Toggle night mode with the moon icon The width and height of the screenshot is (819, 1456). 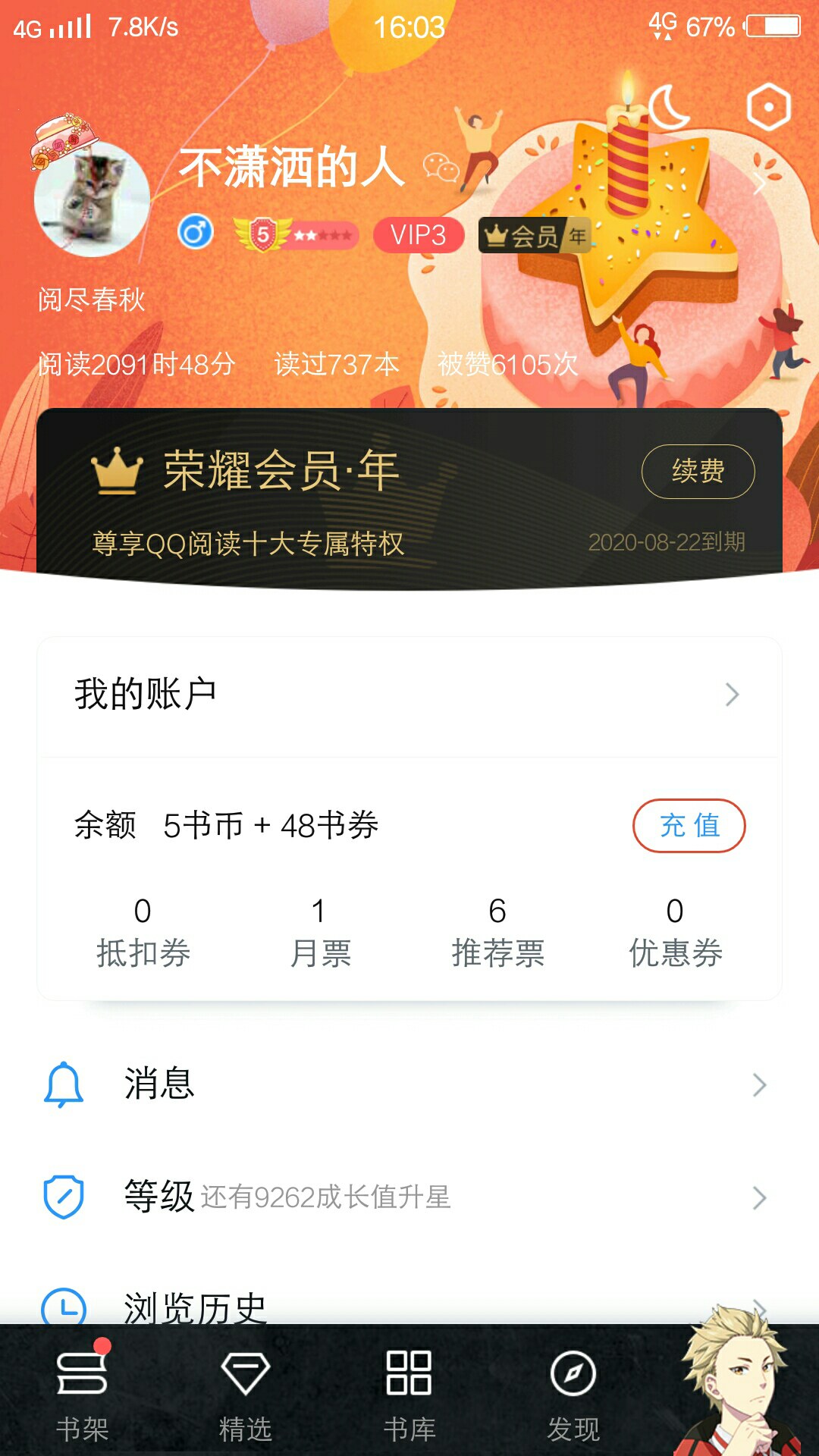tap(669, 107)
